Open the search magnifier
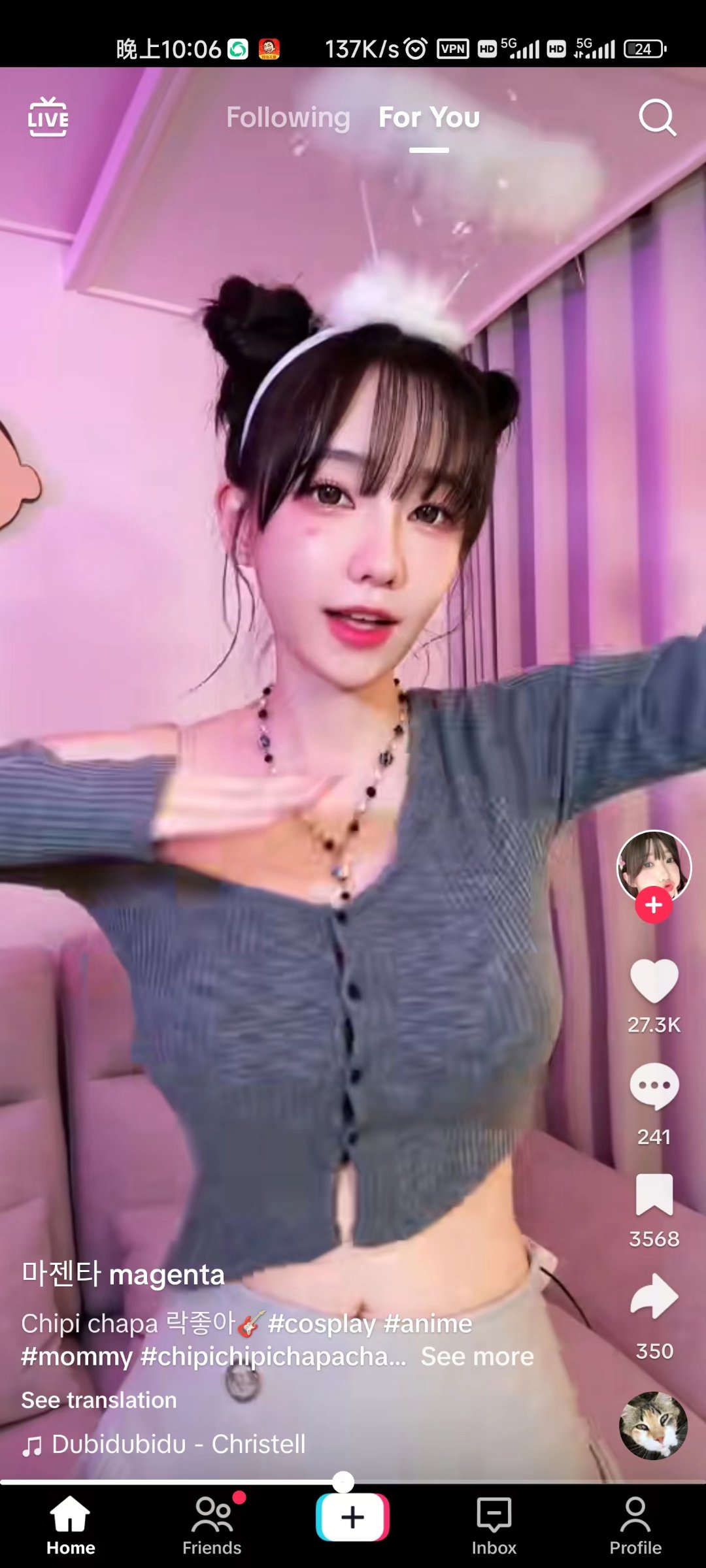The image size is (706, 1568). pyautogui.click(x=656, y=118)
